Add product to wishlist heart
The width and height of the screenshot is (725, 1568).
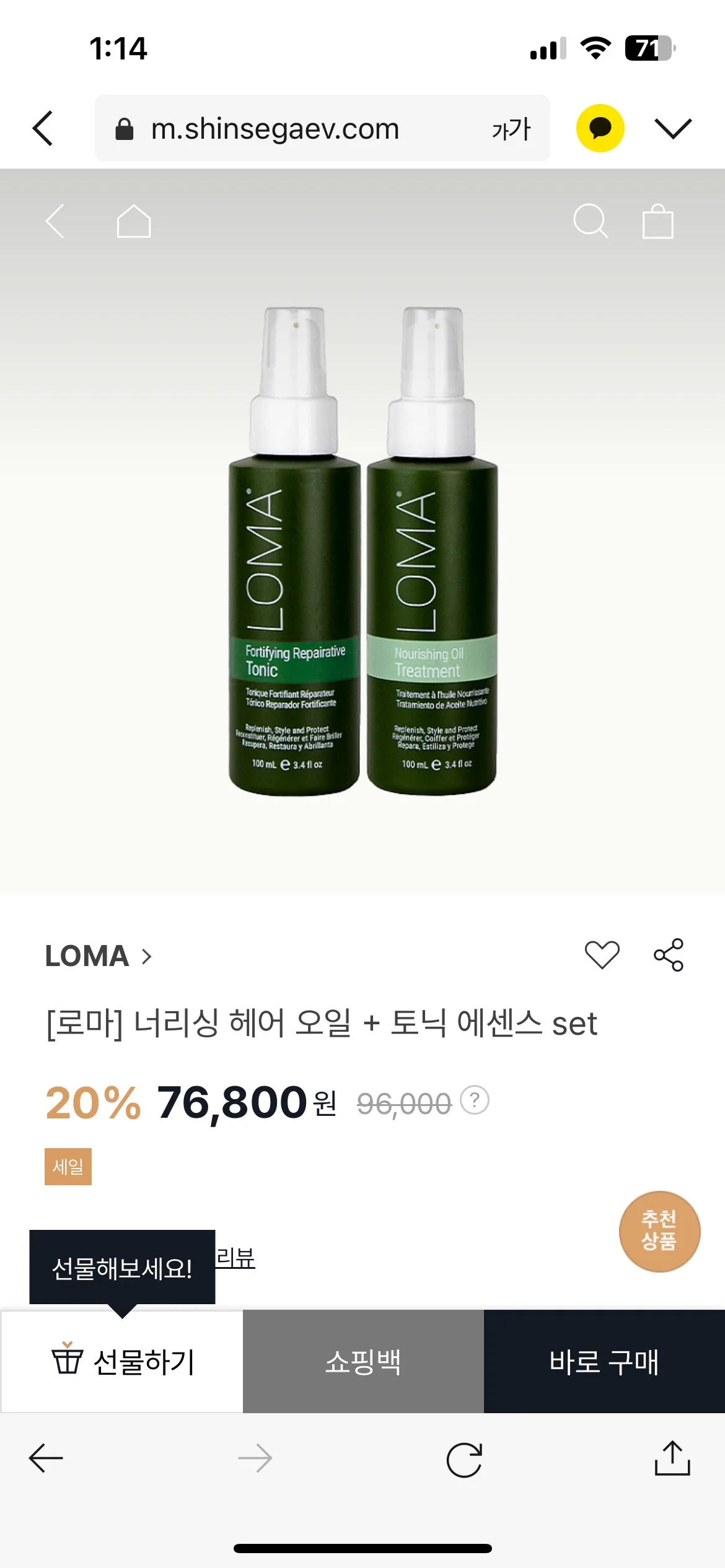[602, 954]
